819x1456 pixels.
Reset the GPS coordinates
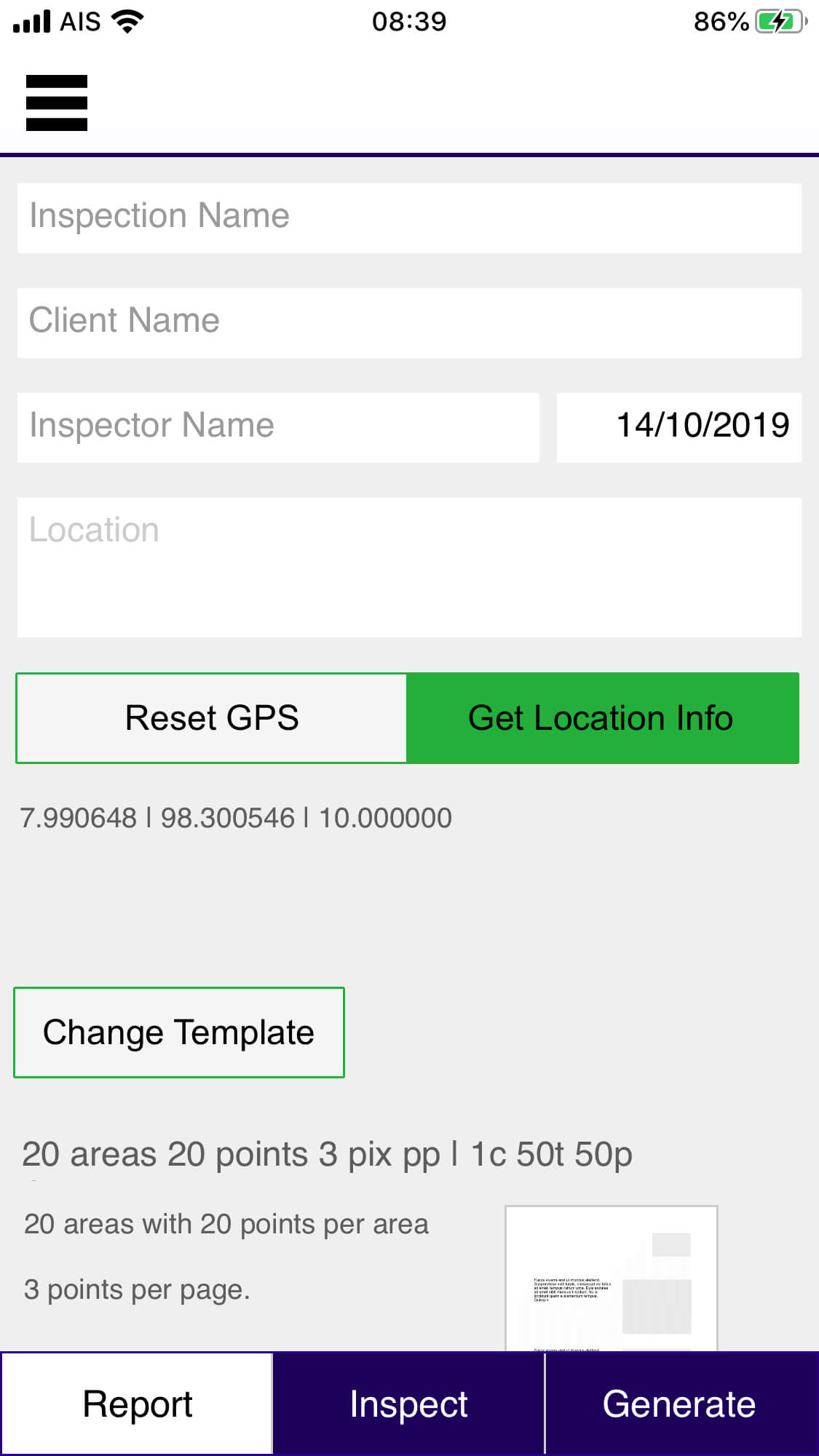coord(211,718)
